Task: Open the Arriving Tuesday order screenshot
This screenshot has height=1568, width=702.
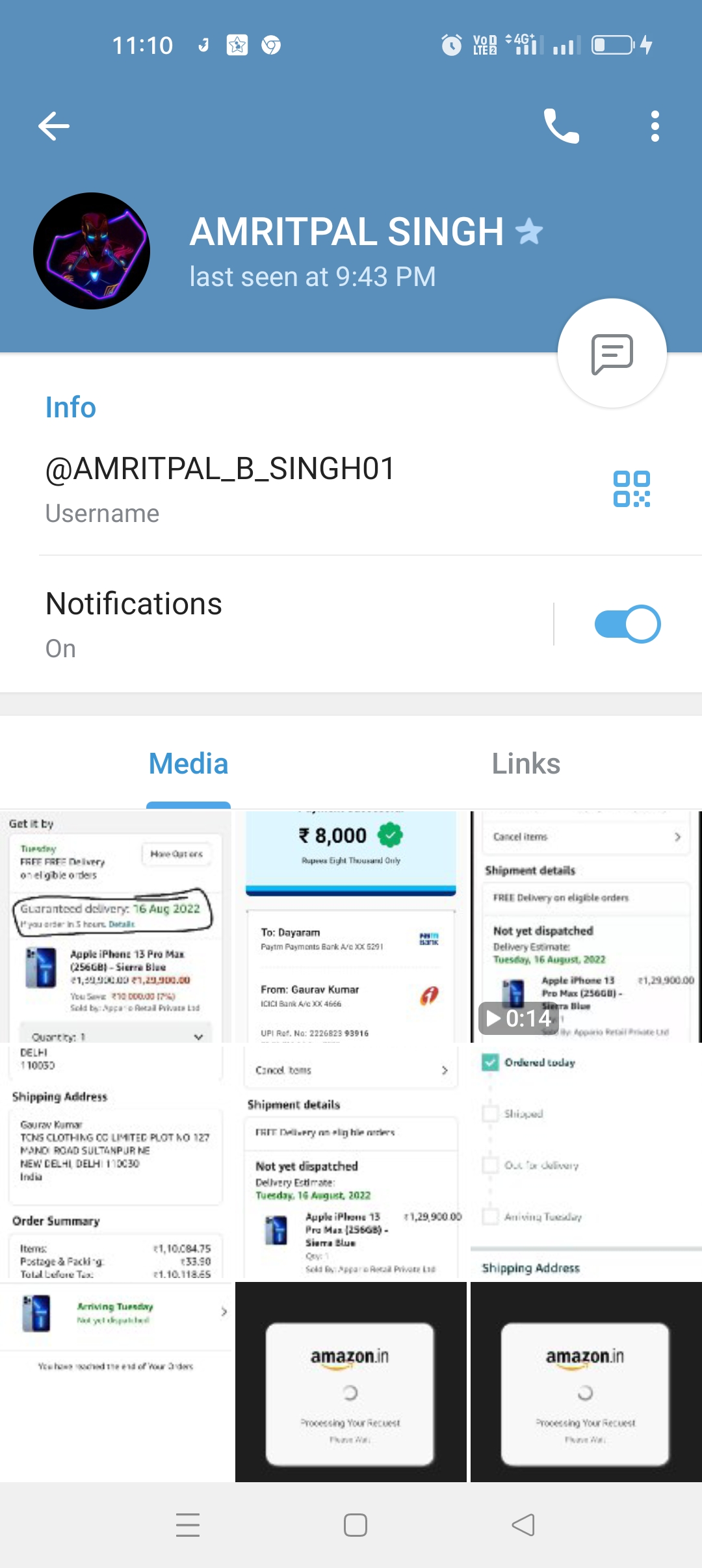Action: coord(116,1381)
